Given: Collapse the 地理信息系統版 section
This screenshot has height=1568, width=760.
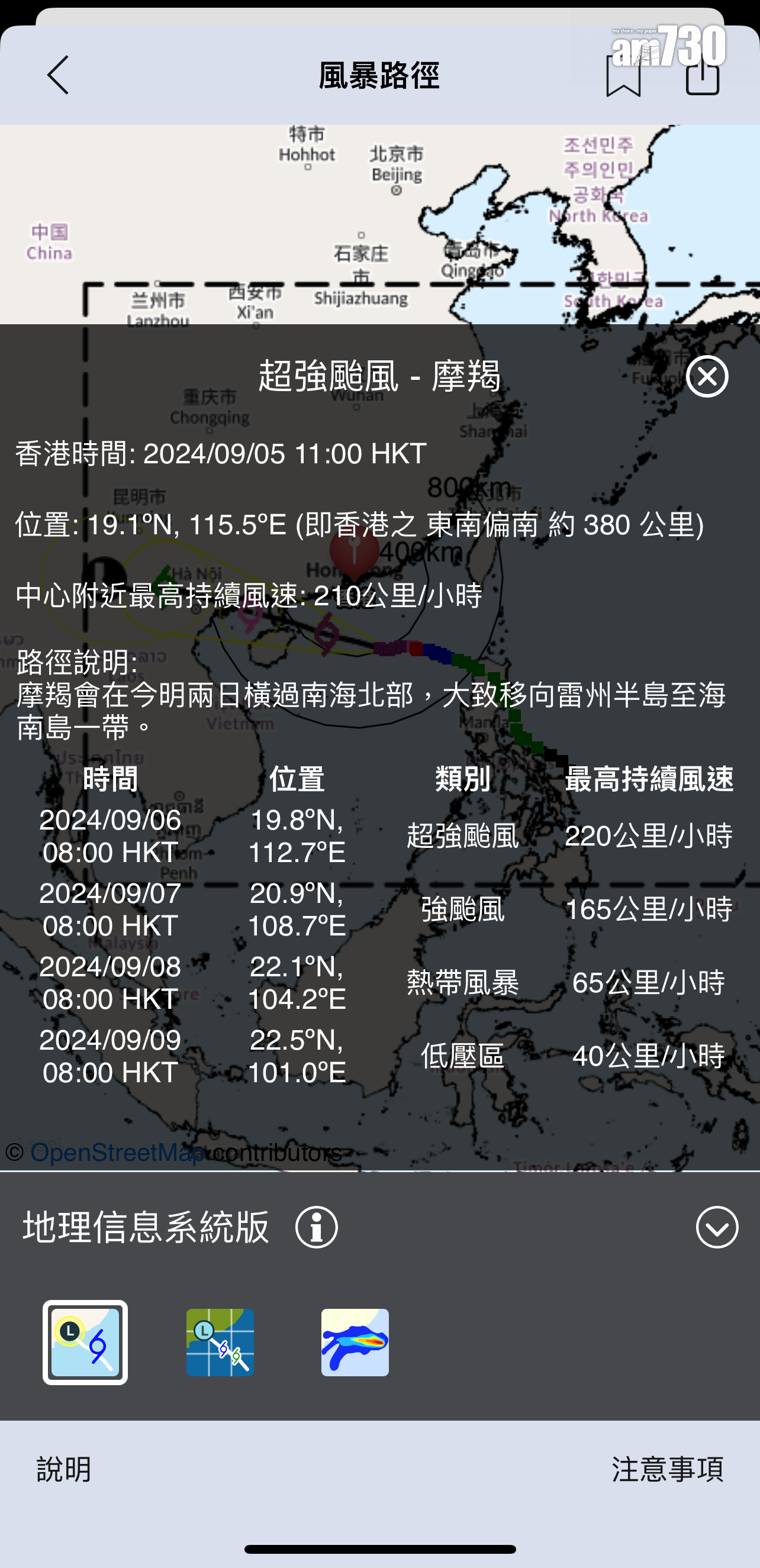Looking at the screenshot, I should point(717,1227).
